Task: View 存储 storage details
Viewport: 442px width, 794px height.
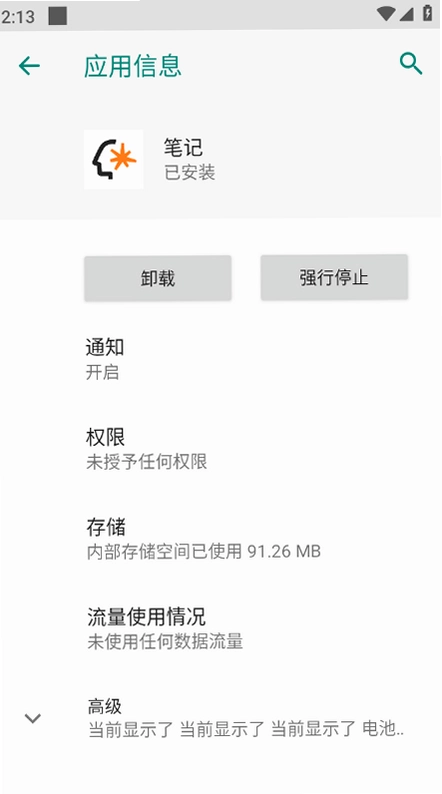Action: point(221,539)
